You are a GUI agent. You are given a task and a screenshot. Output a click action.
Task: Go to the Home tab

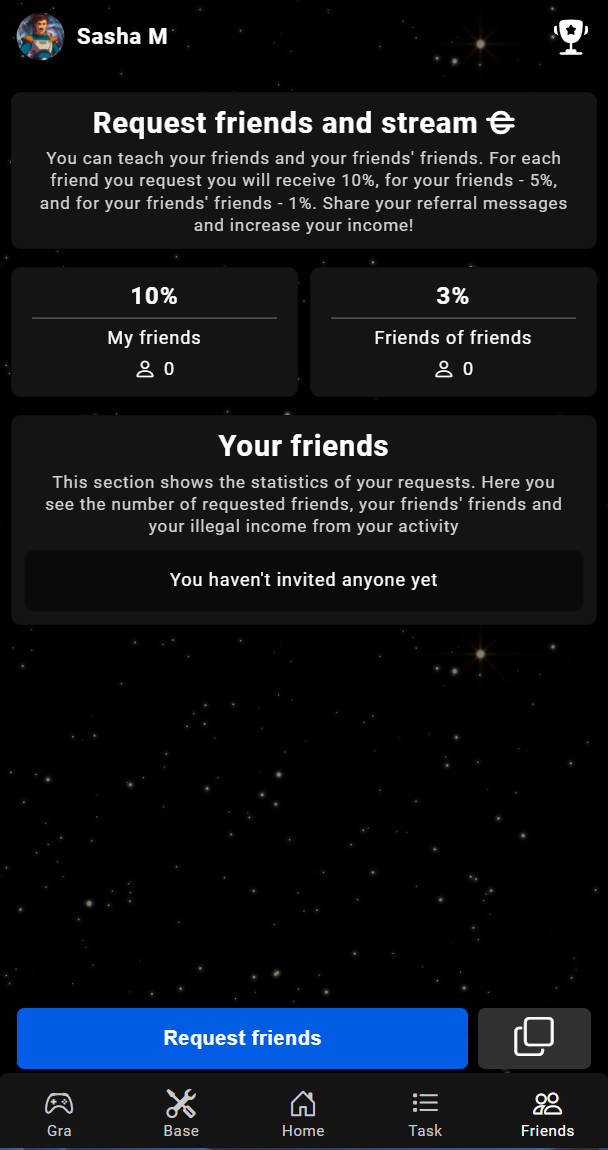303,1113
